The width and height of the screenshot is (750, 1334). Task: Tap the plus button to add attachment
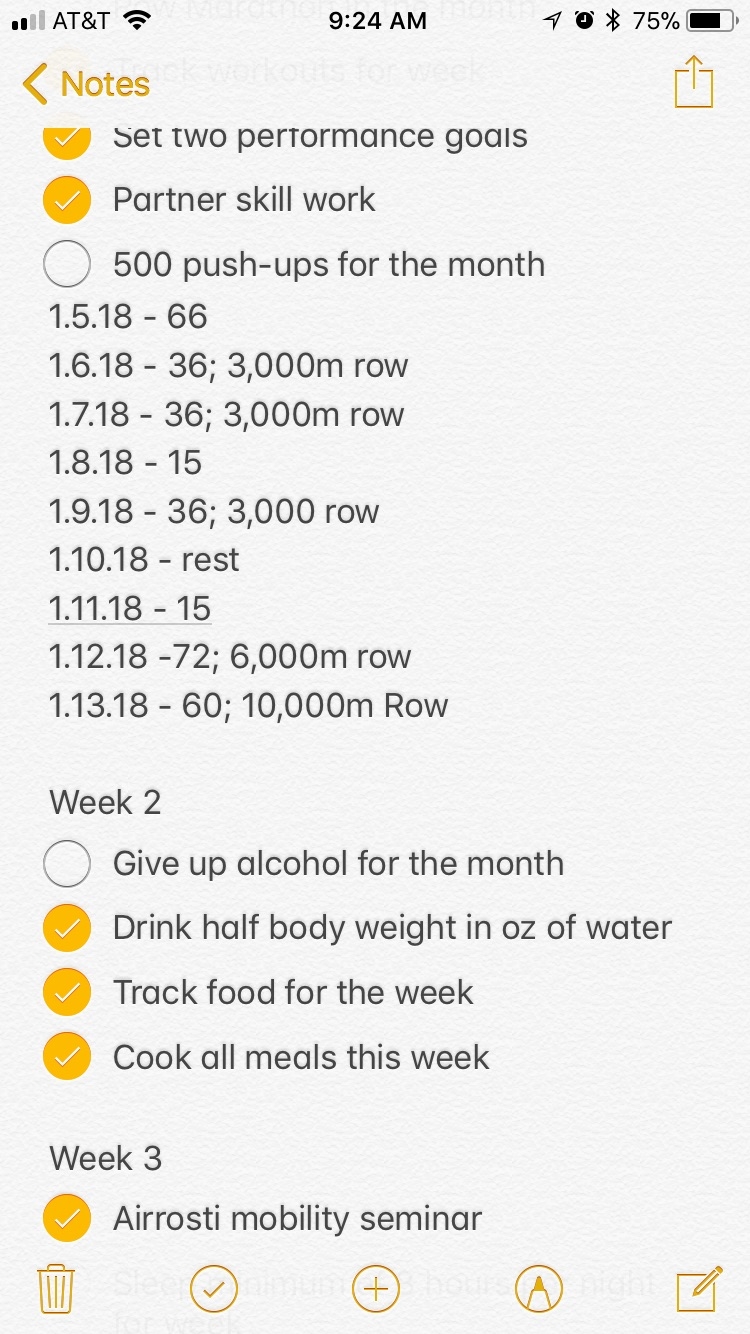click(375, 1290)
